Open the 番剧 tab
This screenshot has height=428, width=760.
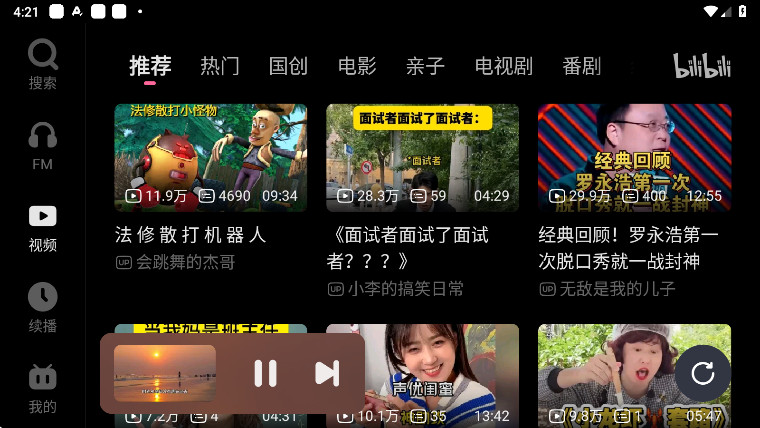[582, 66]
